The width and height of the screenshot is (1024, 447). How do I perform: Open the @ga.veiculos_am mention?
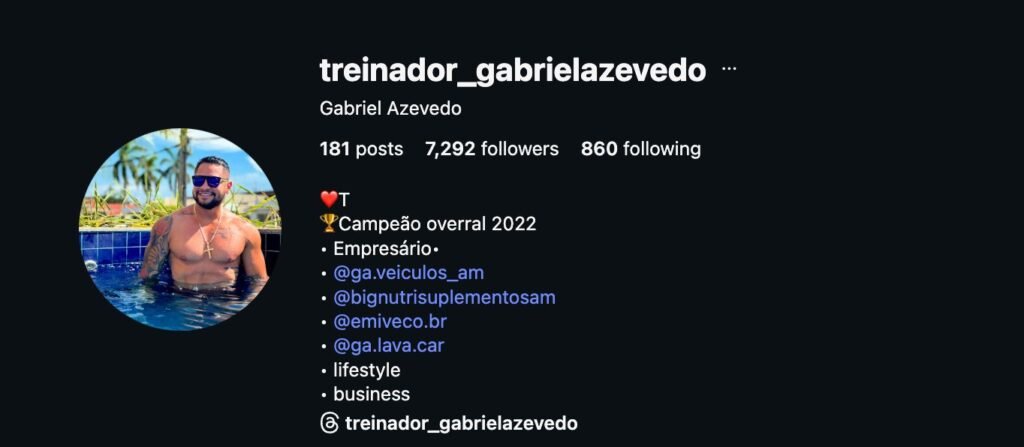[x=408, y=272]
